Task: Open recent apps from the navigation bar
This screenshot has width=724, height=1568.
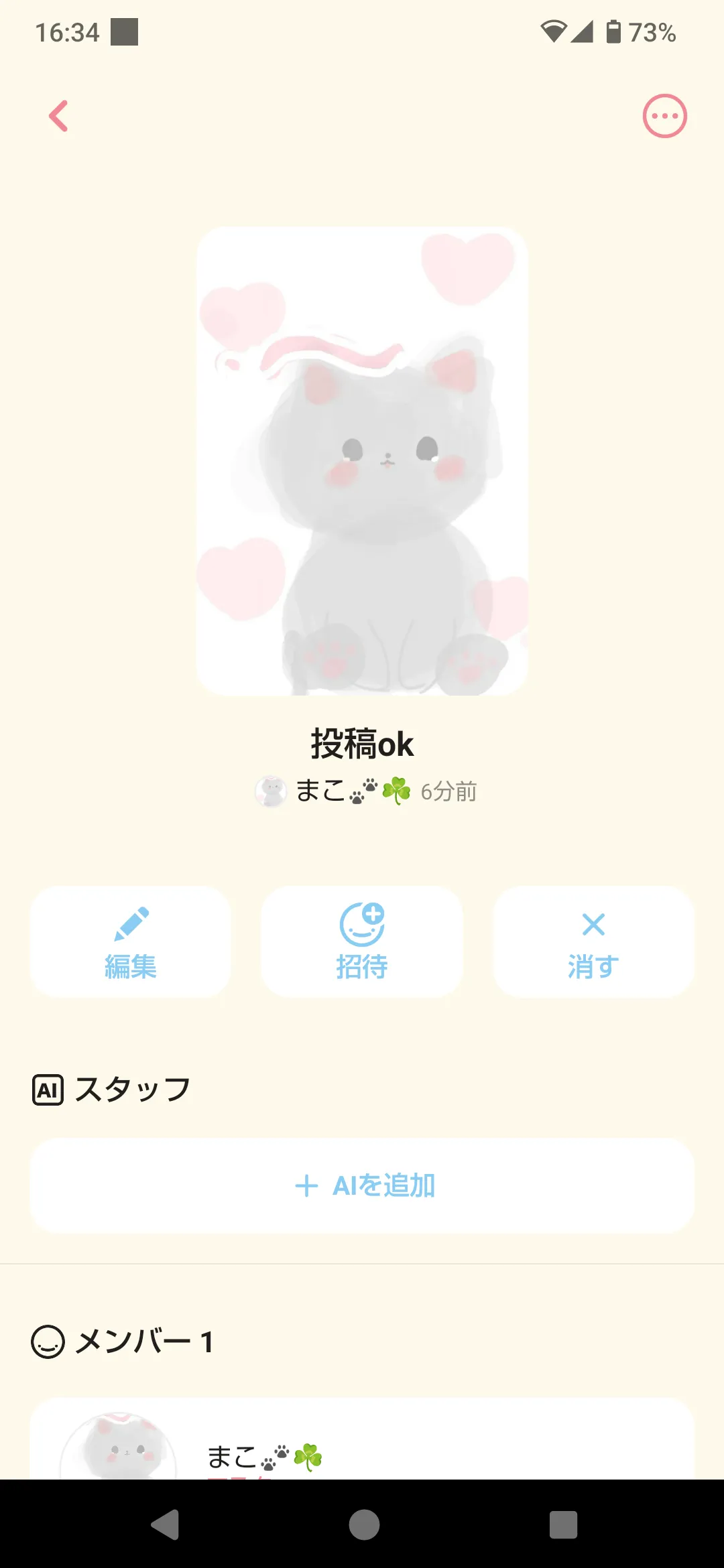Action: 563,1524
